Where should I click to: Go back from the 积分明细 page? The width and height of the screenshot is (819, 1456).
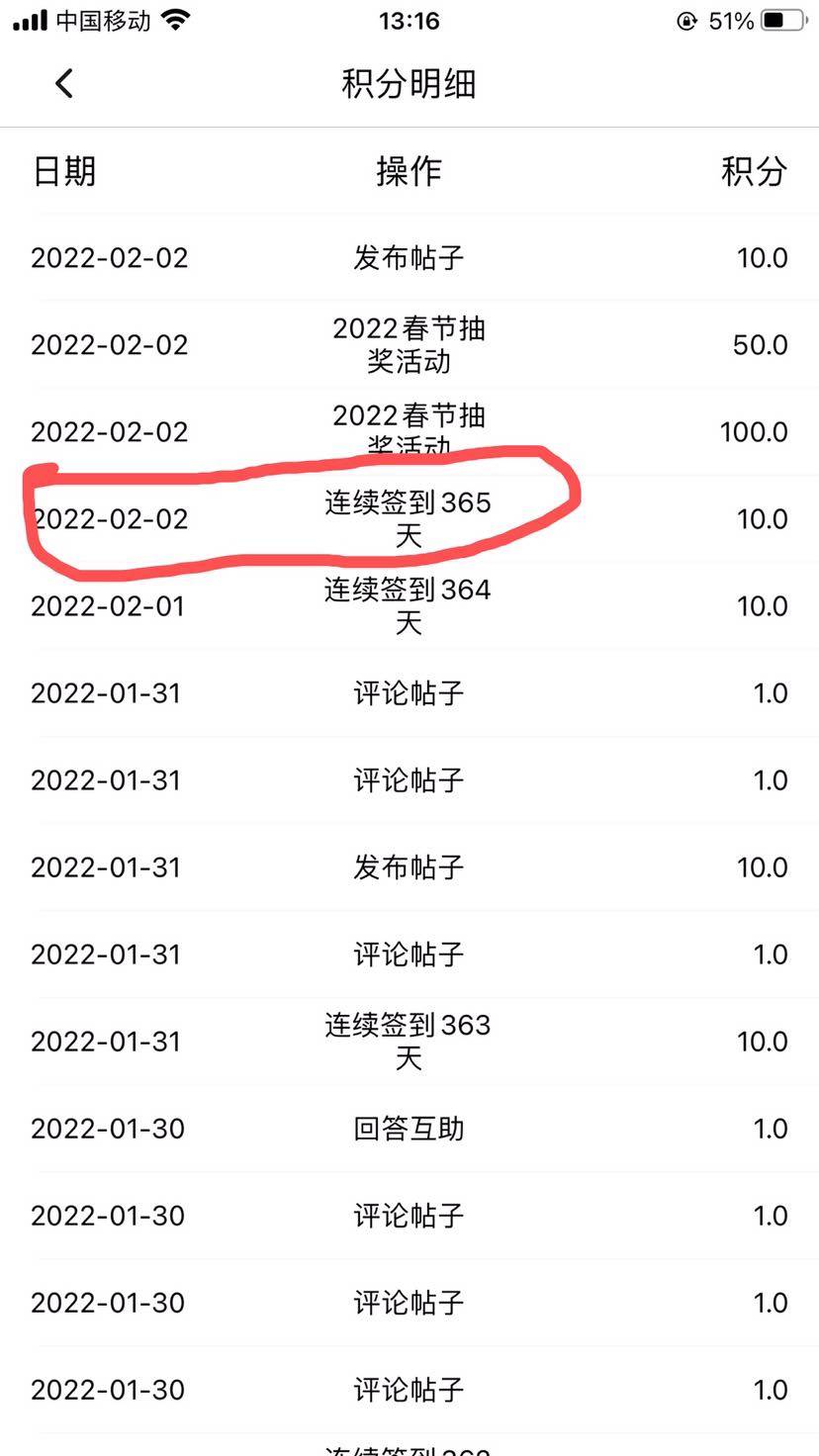pyautogui.click(x=64, y=84)
